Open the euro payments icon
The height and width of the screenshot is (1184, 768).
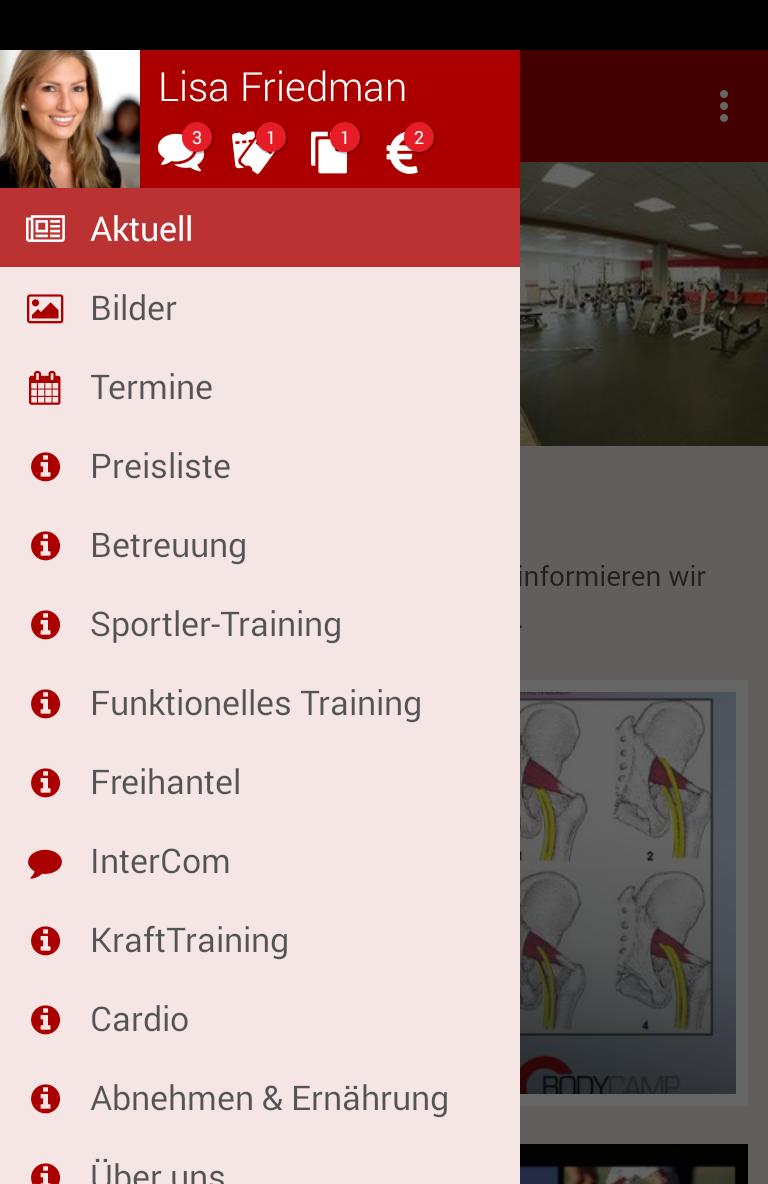(405, 152)
